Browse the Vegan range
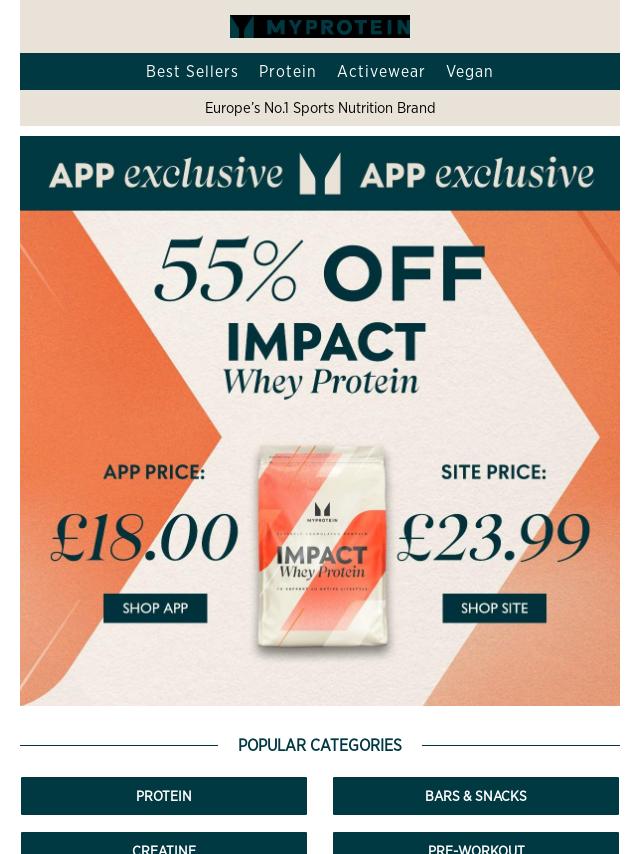 coord(469,72)
